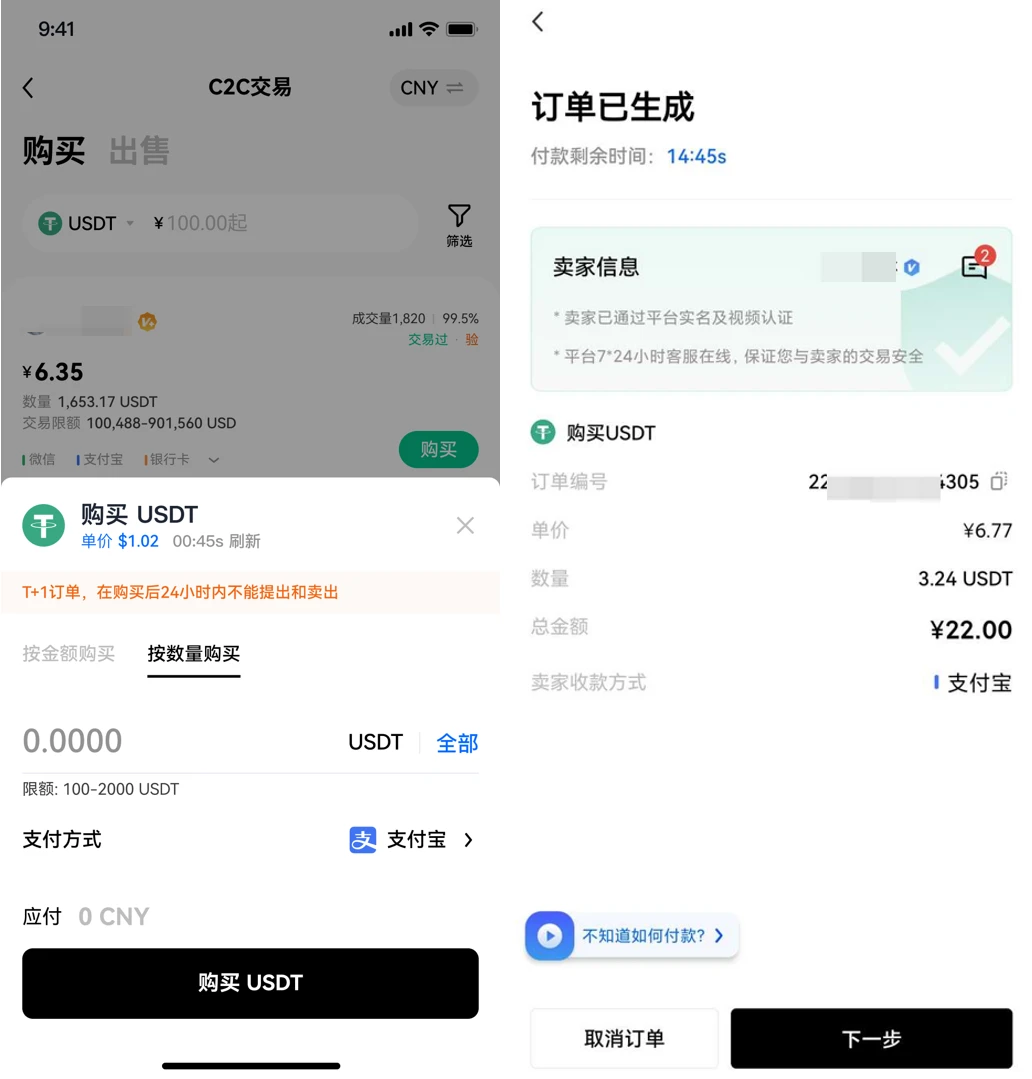Switch to the 按金额购买 tab
The width and height of the screenshot is (1032, 1079).
click(x=68, y=654)
